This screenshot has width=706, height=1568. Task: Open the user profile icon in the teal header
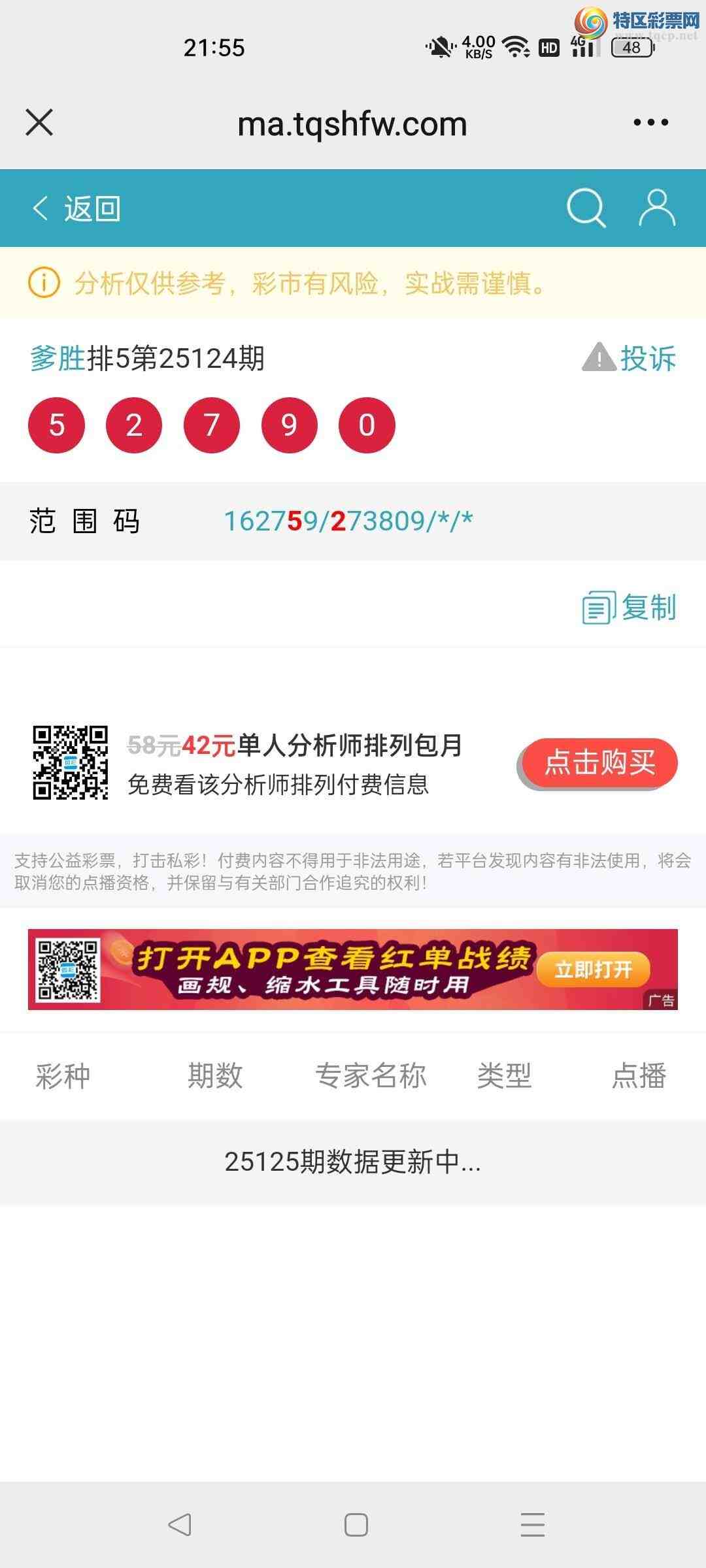tap(657, 208)
